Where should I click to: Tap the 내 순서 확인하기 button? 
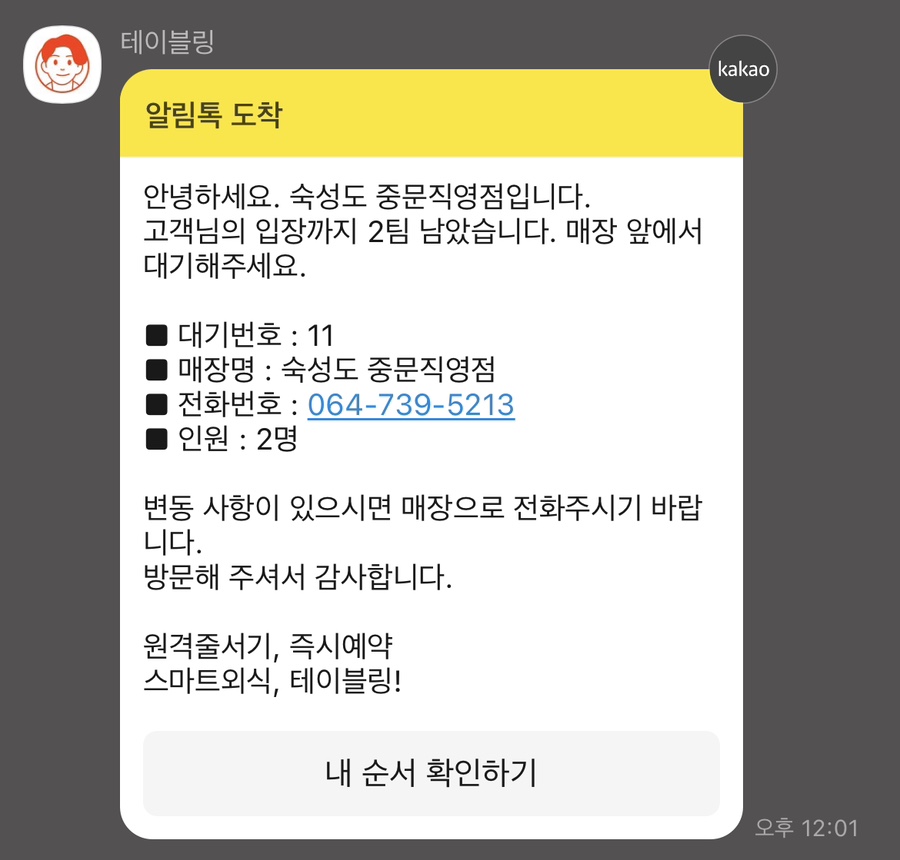pyautogui.click(x=431, y=773)
